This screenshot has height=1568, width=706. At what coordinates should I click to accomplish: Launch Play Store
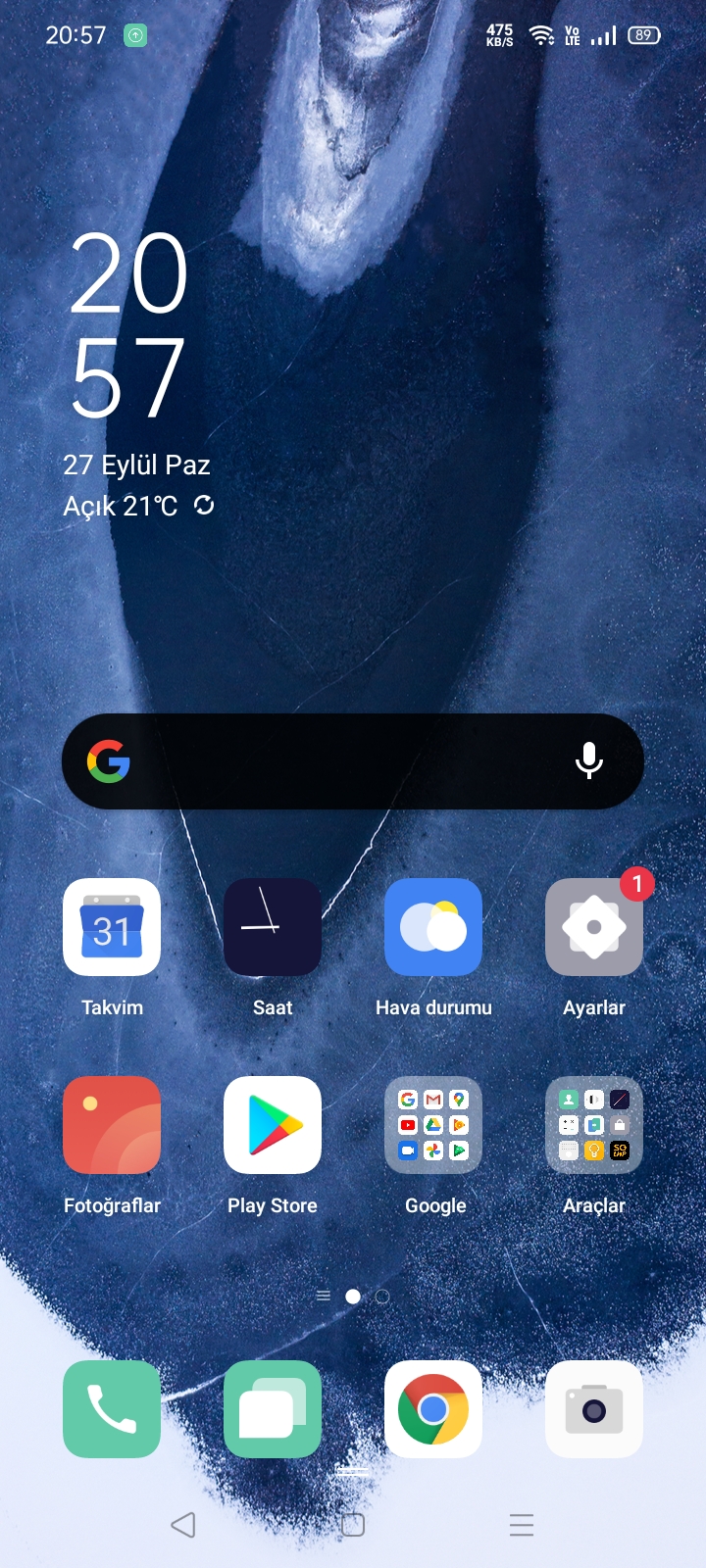click(x=273, y=1125)
